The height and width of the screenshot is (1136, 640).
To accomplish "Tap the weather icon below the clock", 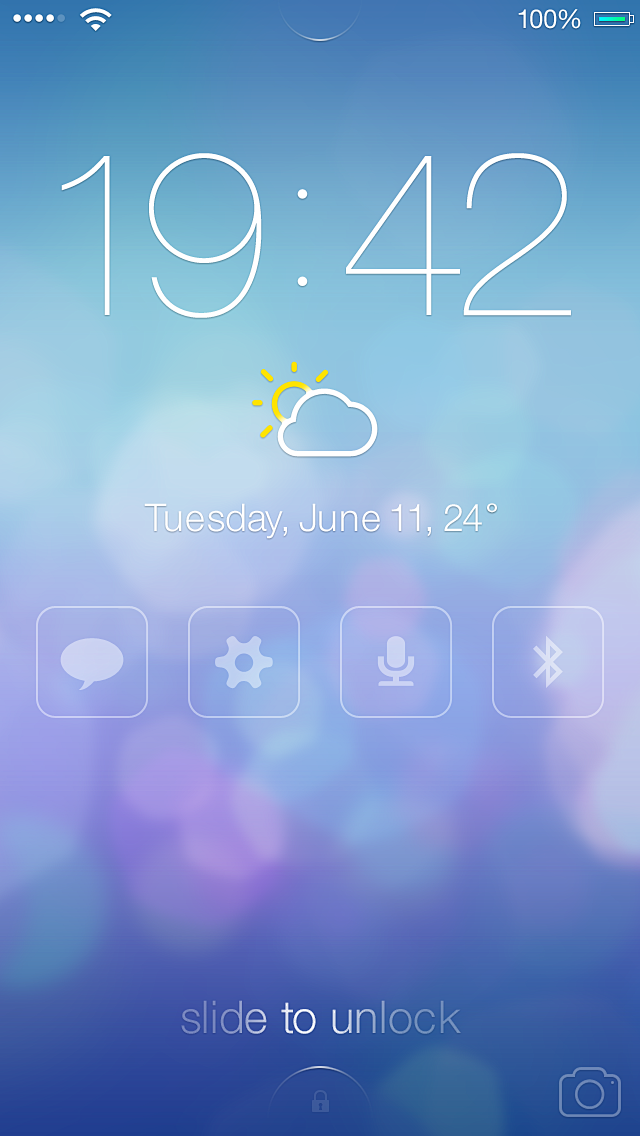I will click(x=316, y=412).
